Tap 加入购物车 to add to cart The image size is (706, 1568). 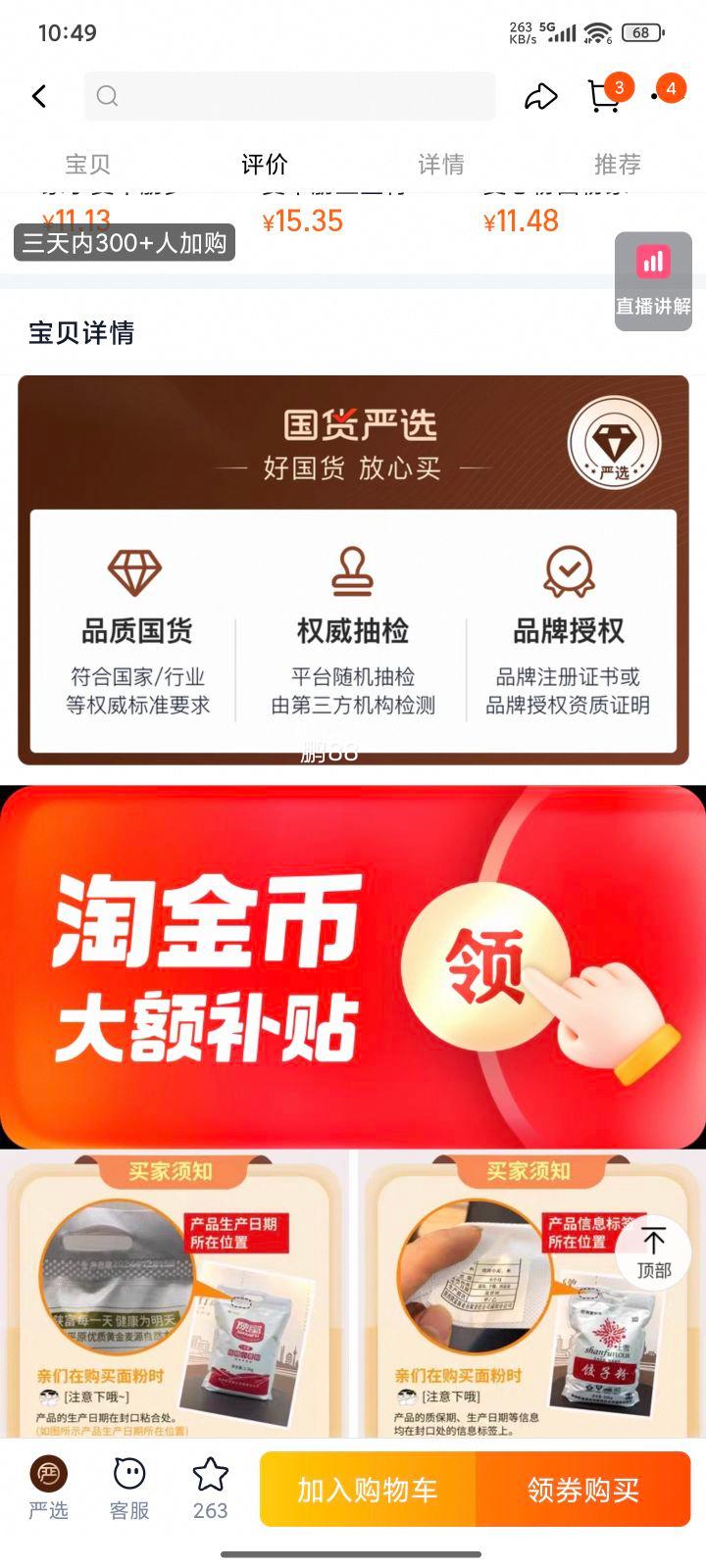[368, 1490]
